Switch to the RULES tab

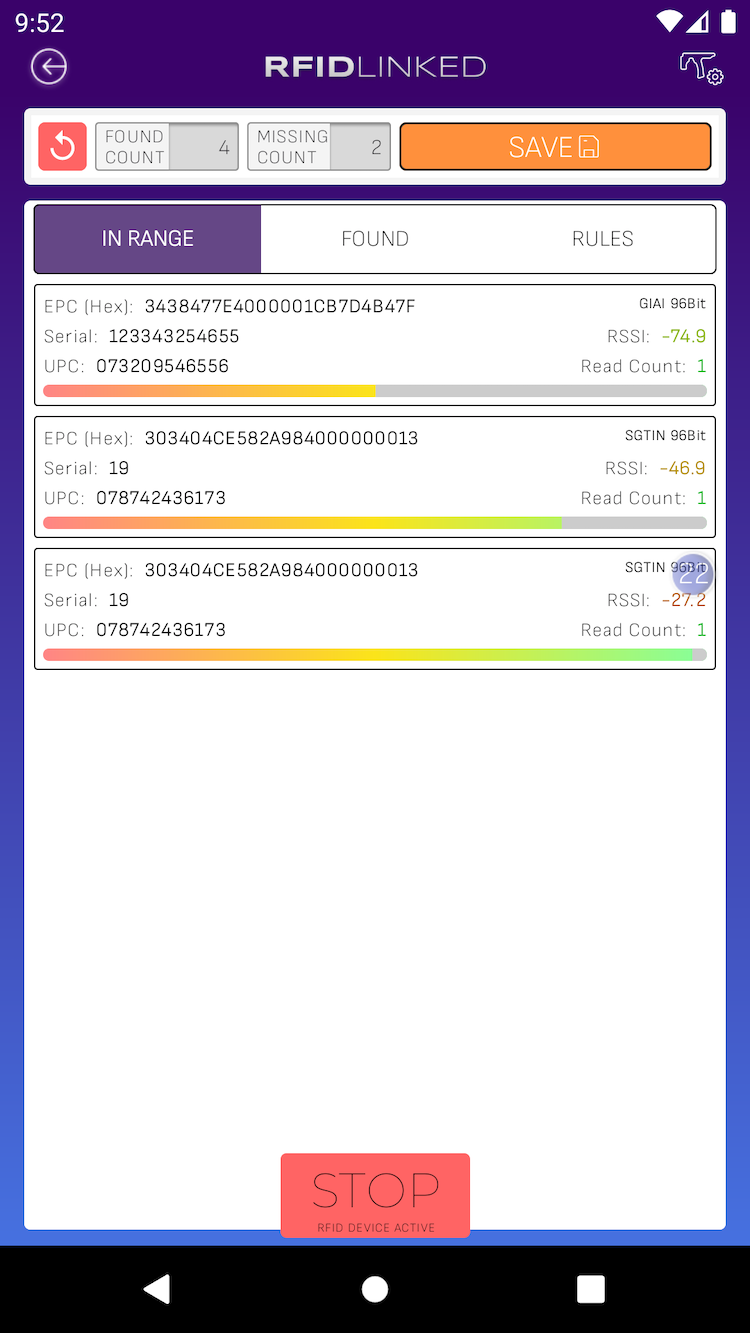[x=602, y=239]
